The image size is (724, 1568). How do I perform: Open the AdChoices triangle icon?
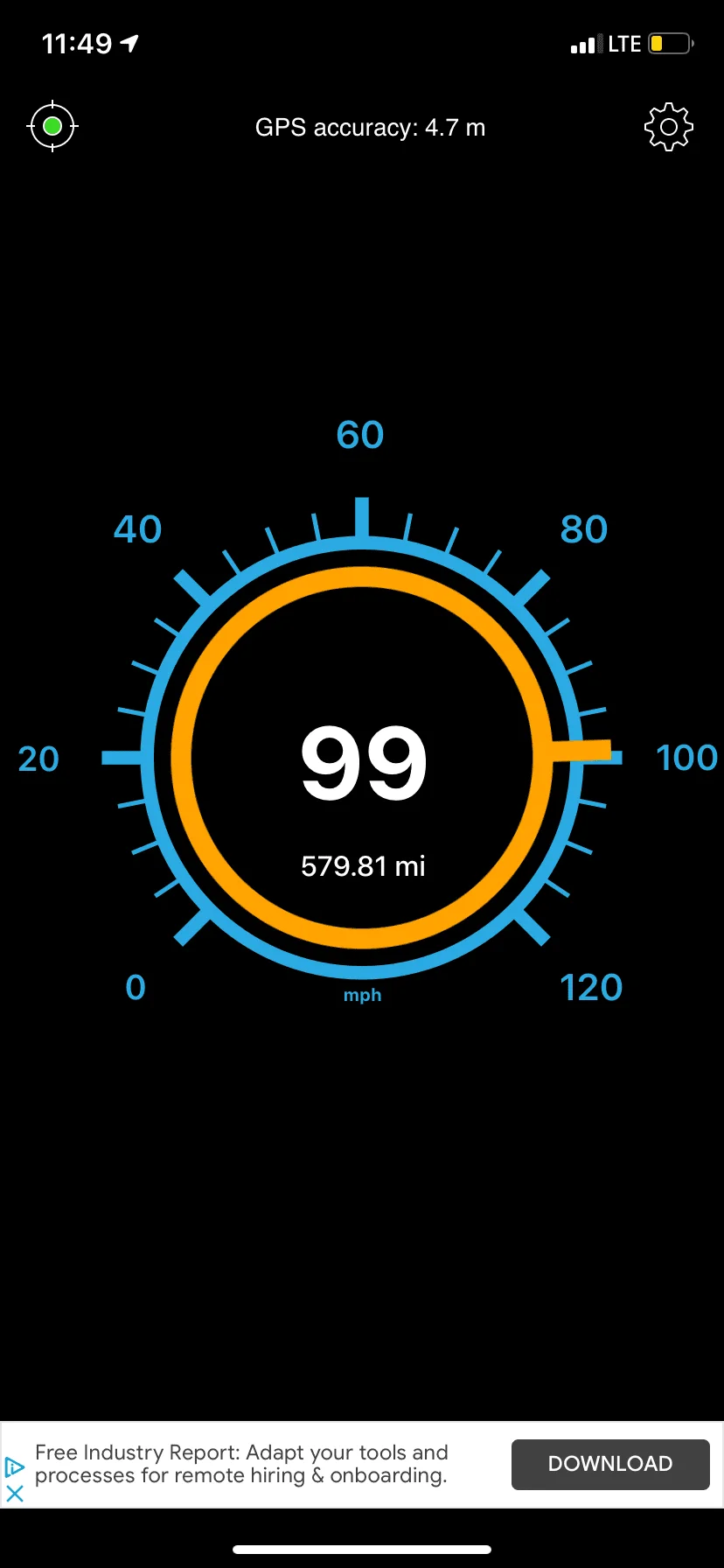click(15, 1467)
